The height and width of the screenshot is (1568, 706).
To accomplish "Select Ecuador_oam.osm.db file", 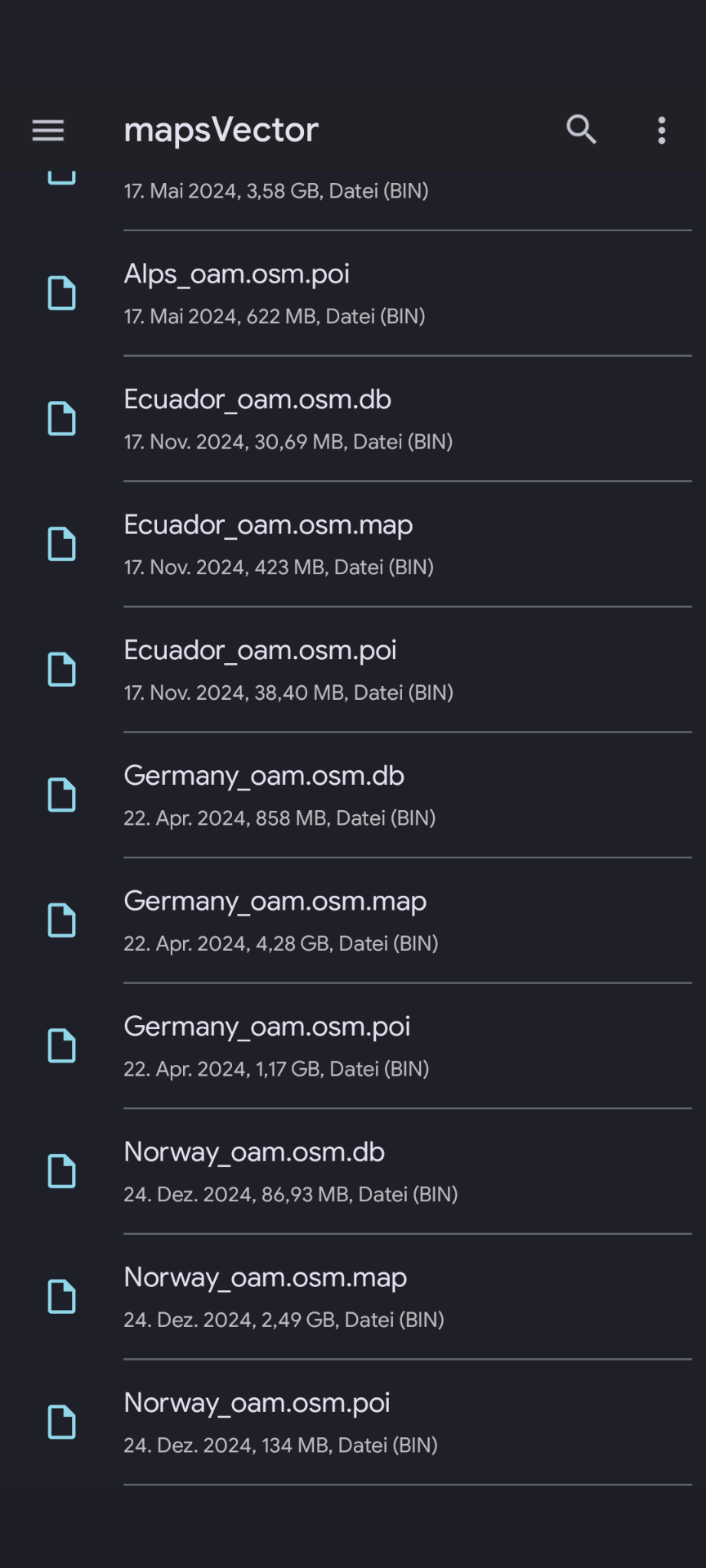I will [353, 419].
